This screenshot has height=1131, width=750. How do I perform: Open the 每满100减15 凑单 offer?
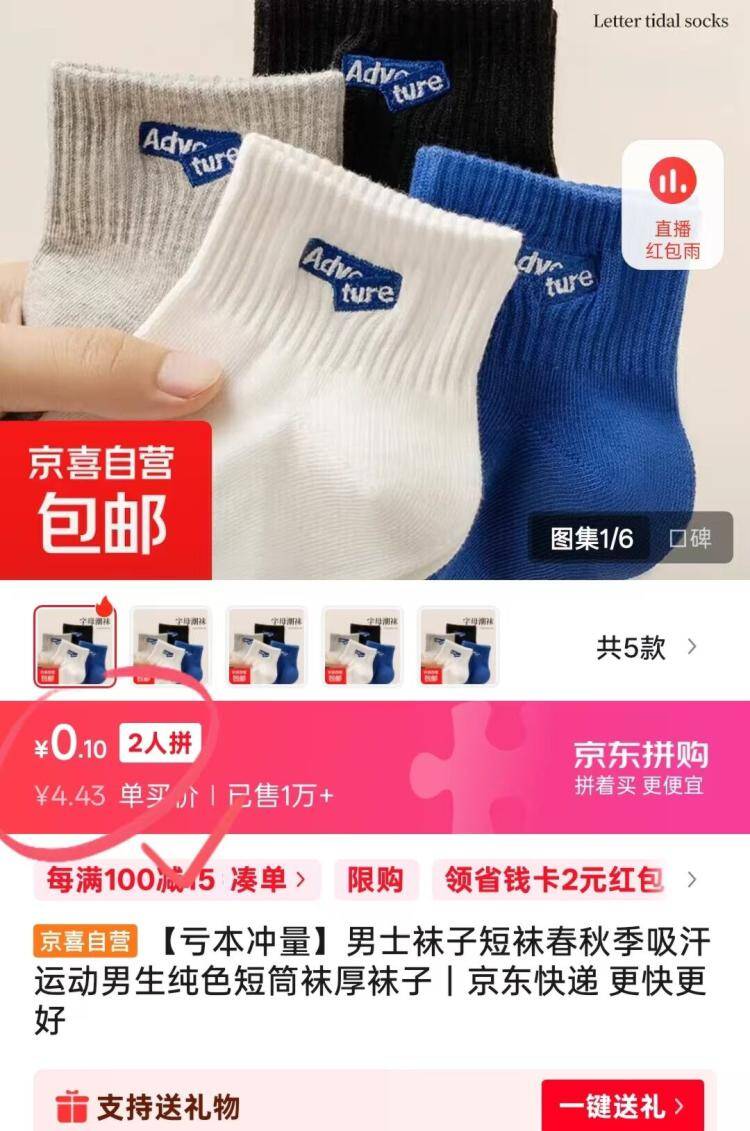177,879
